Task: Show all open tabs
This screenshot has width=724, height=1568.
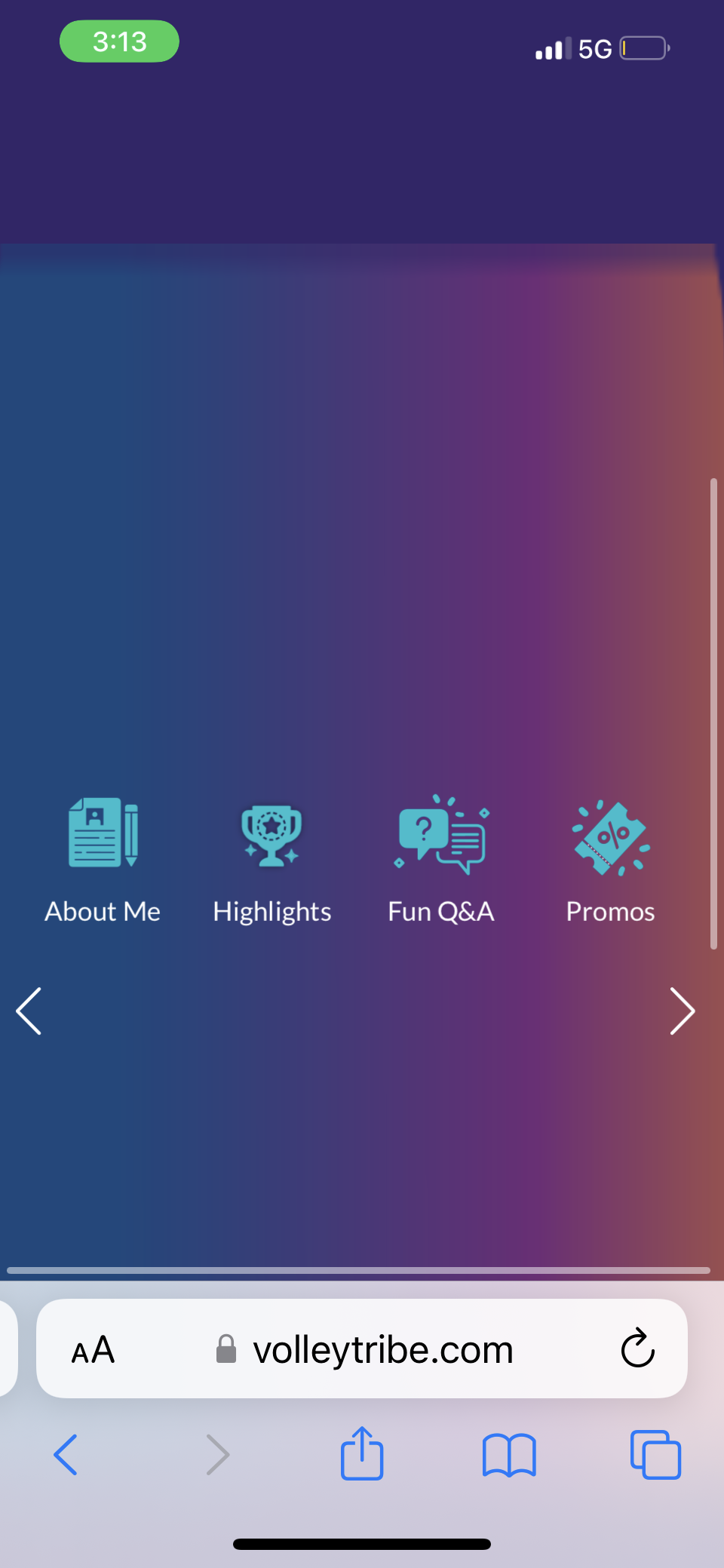Action: (x=655, y=1454)
